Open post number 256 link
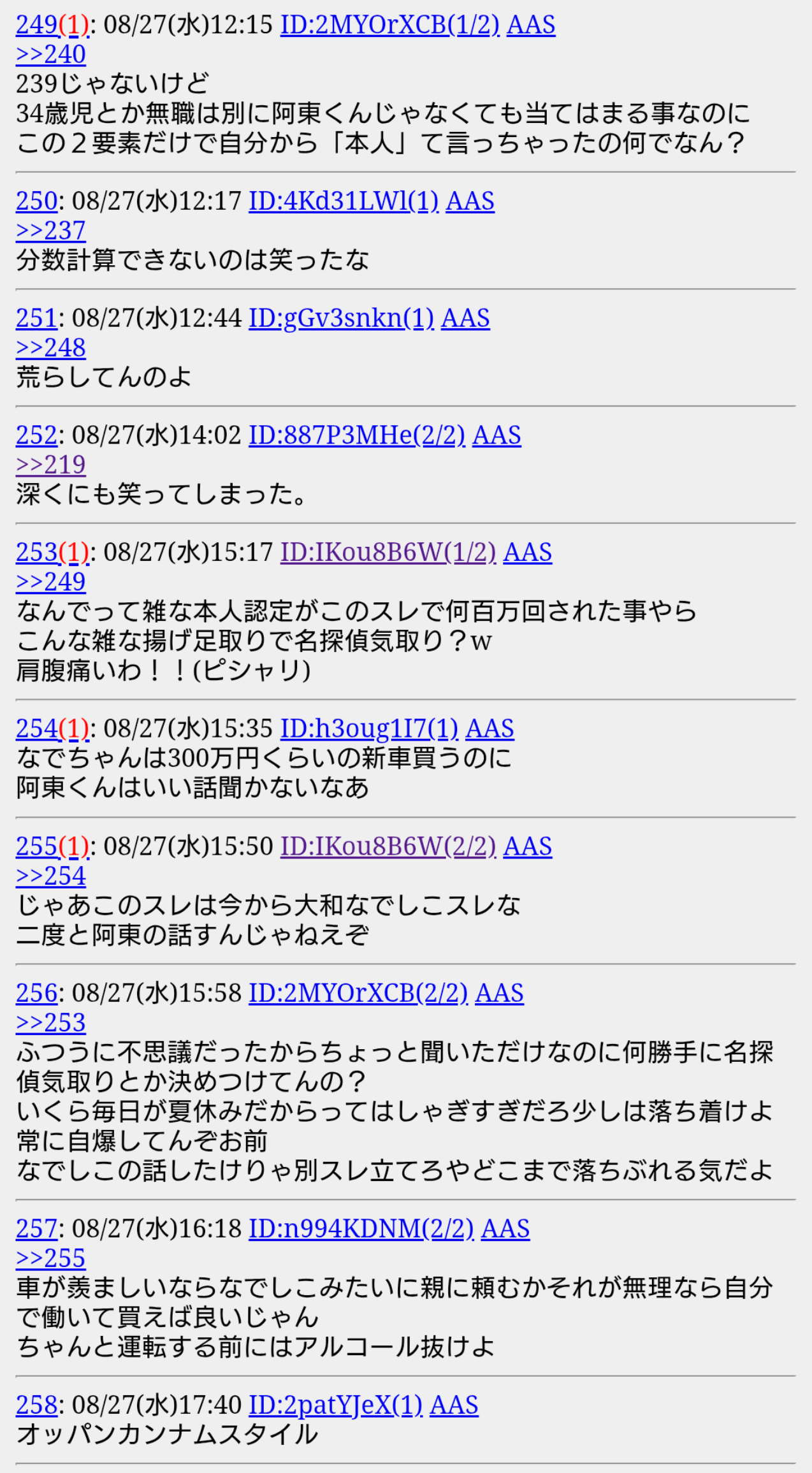Screen dimensions: 812x1473 [36, 993]
